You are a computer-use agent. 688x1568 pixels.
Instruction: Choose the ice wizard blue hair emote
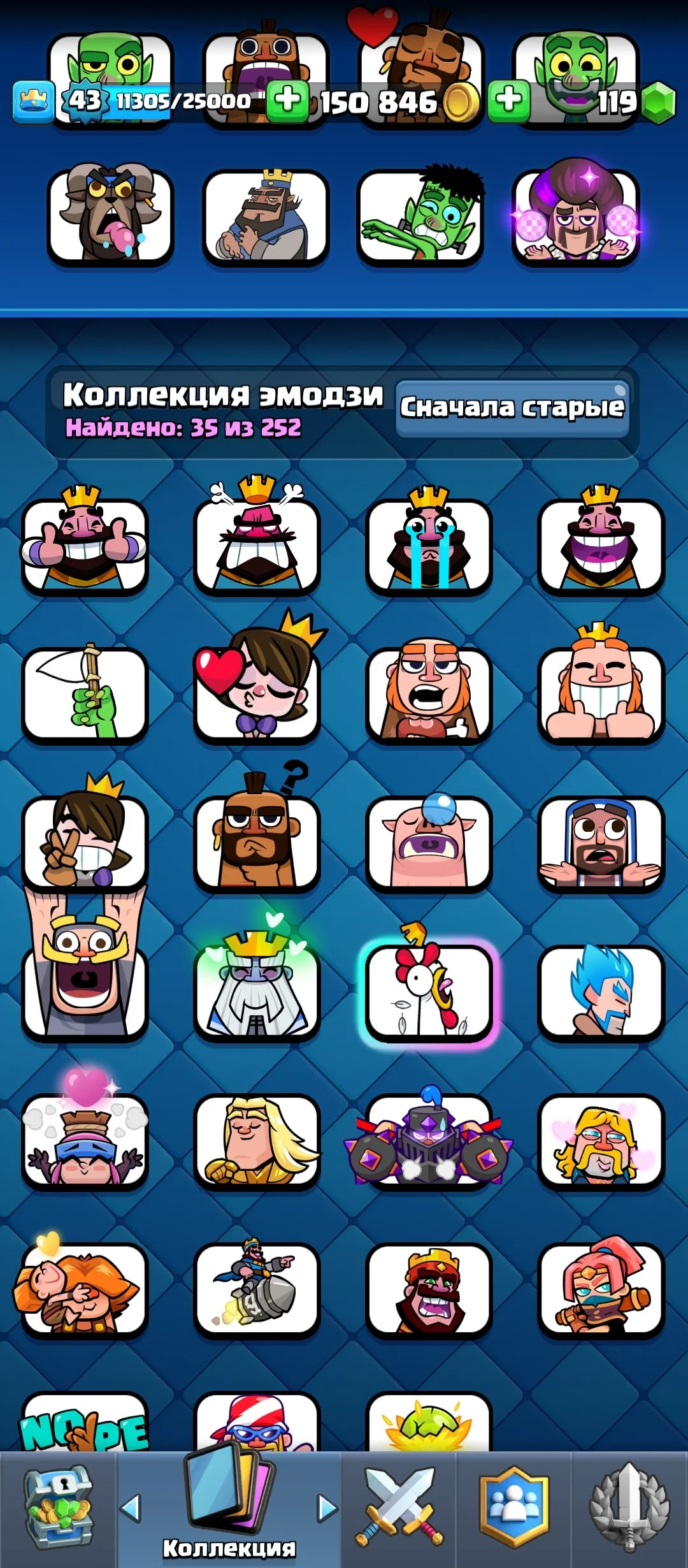pos(601,991)
